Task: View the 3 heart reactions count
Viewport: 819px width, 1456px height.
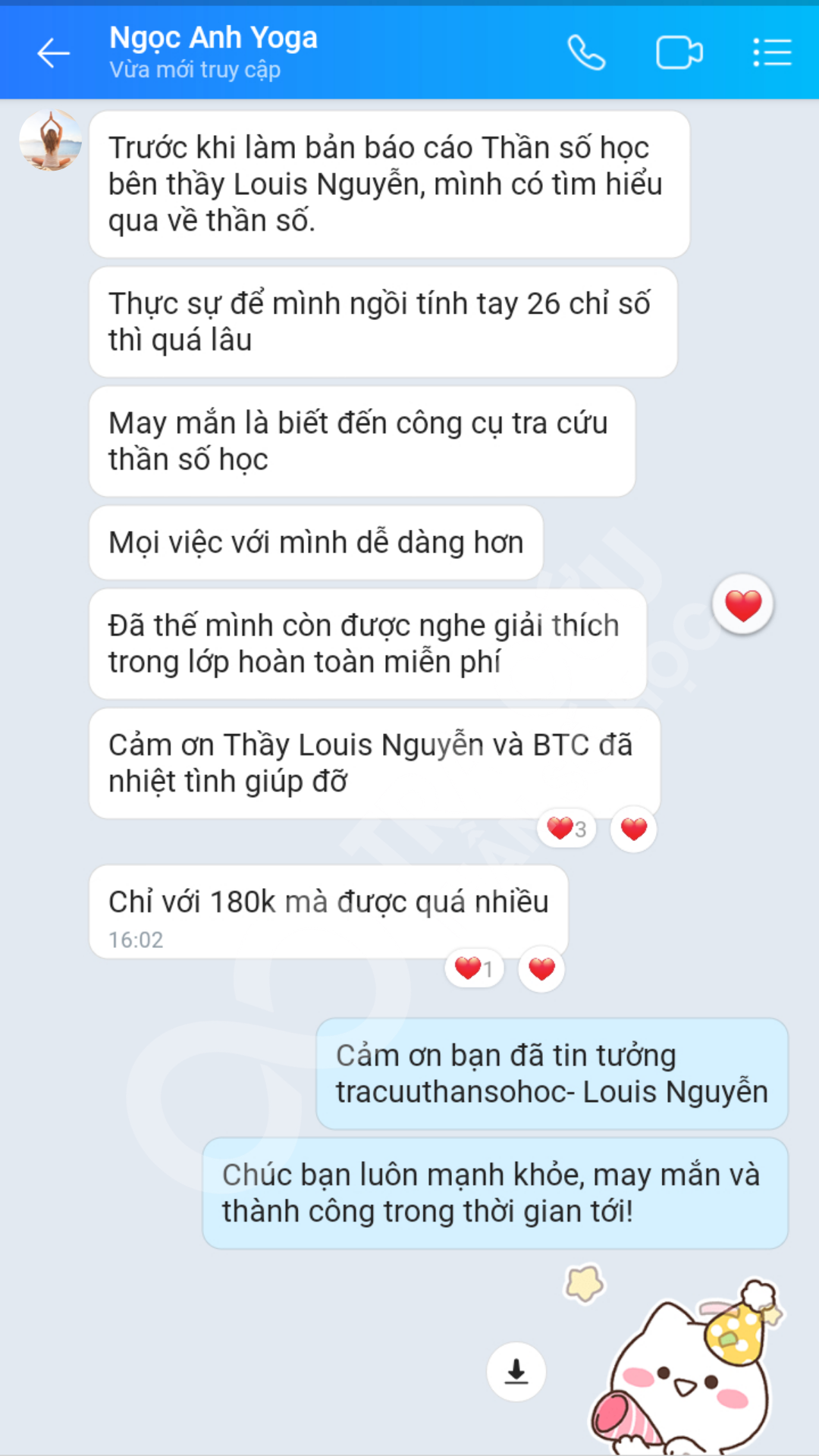Action: pos(566,829)
